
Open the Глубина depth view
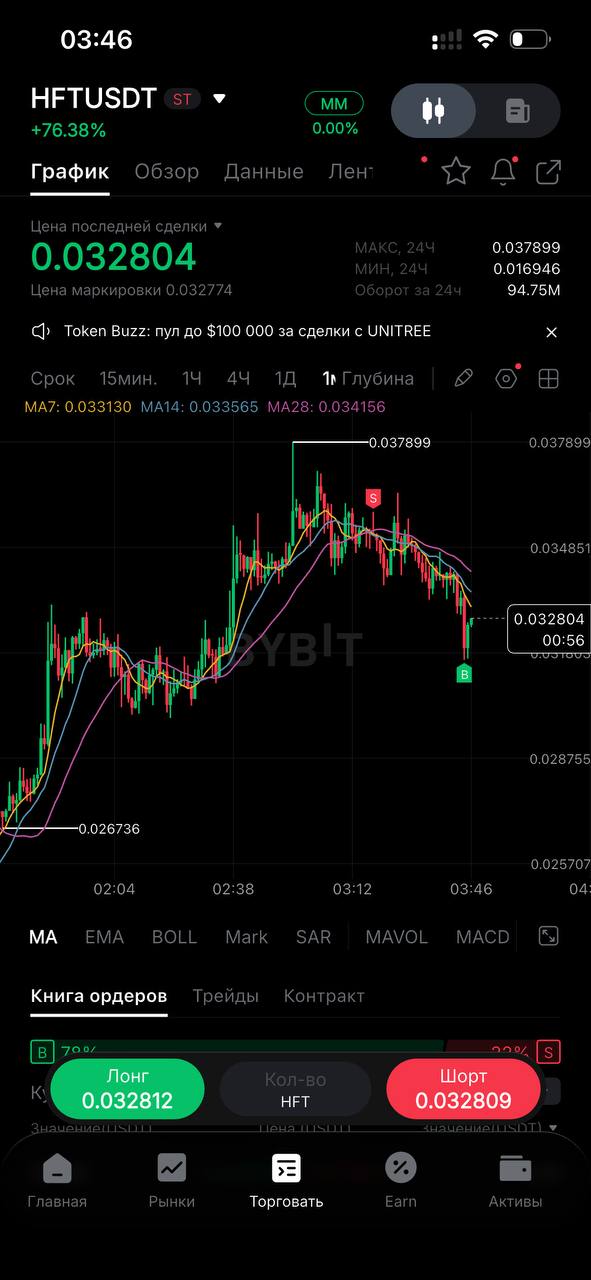click(378, 379)
